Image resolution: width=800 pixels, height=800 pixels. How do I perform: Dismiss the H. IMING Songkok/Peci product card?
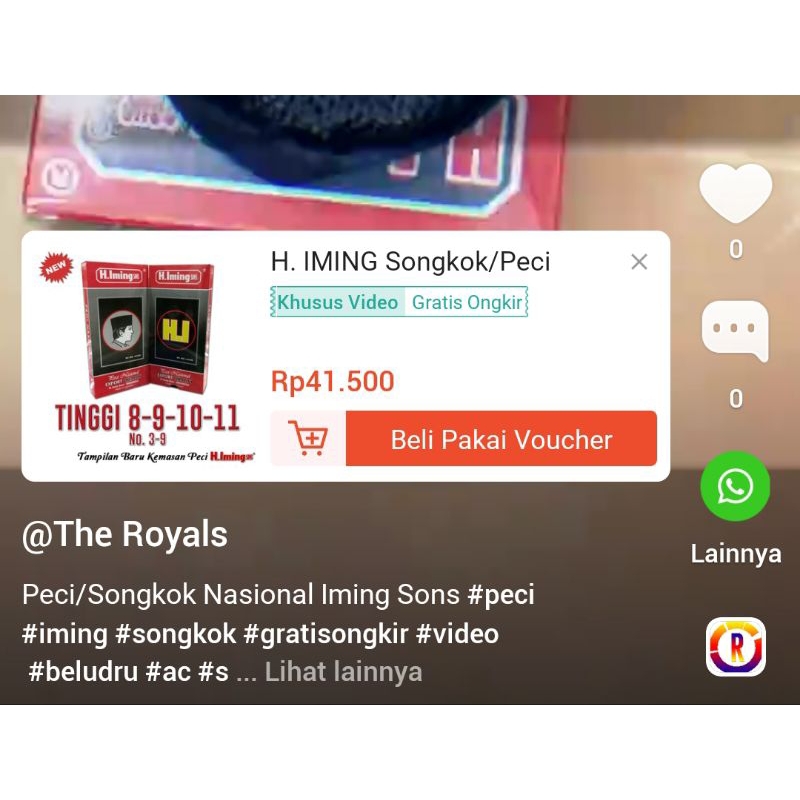pyautogui.click(x=639, y=262)
